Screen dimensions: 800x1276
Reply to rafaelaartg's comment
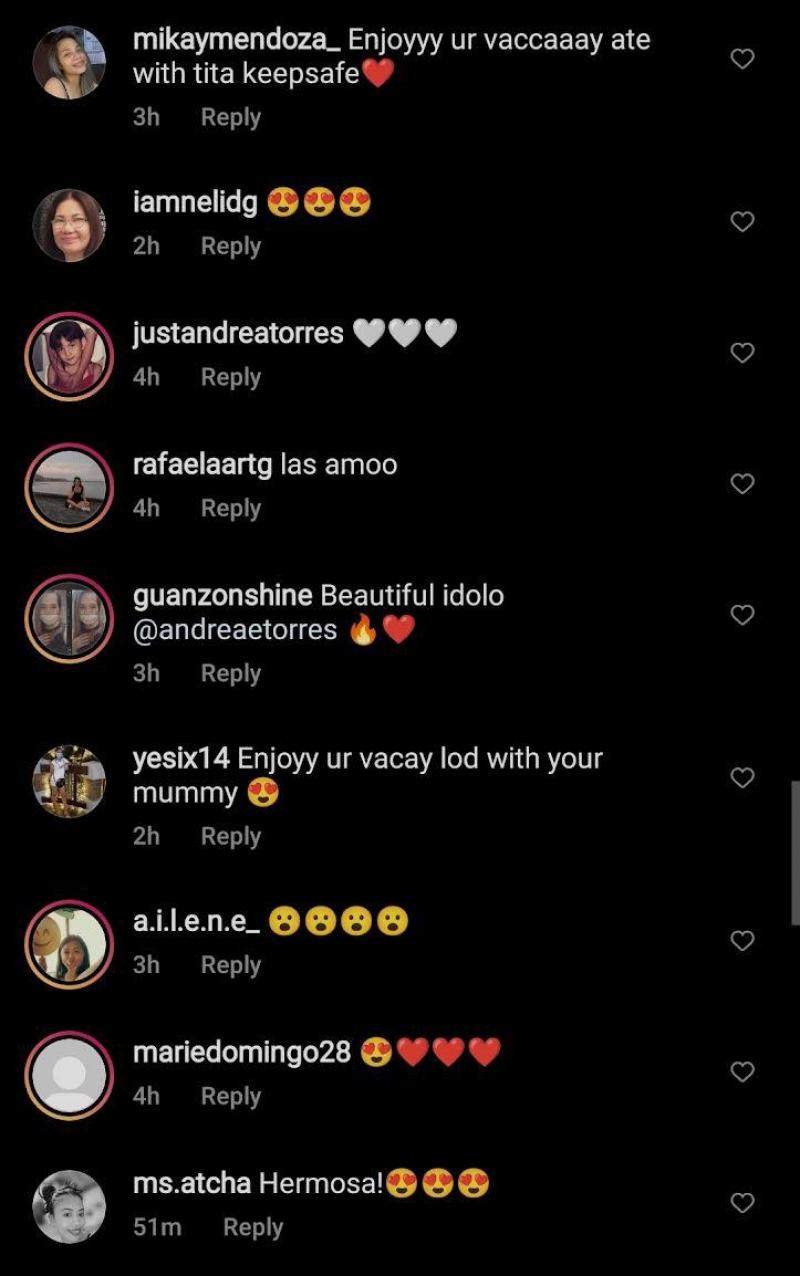tap(230, 508)
